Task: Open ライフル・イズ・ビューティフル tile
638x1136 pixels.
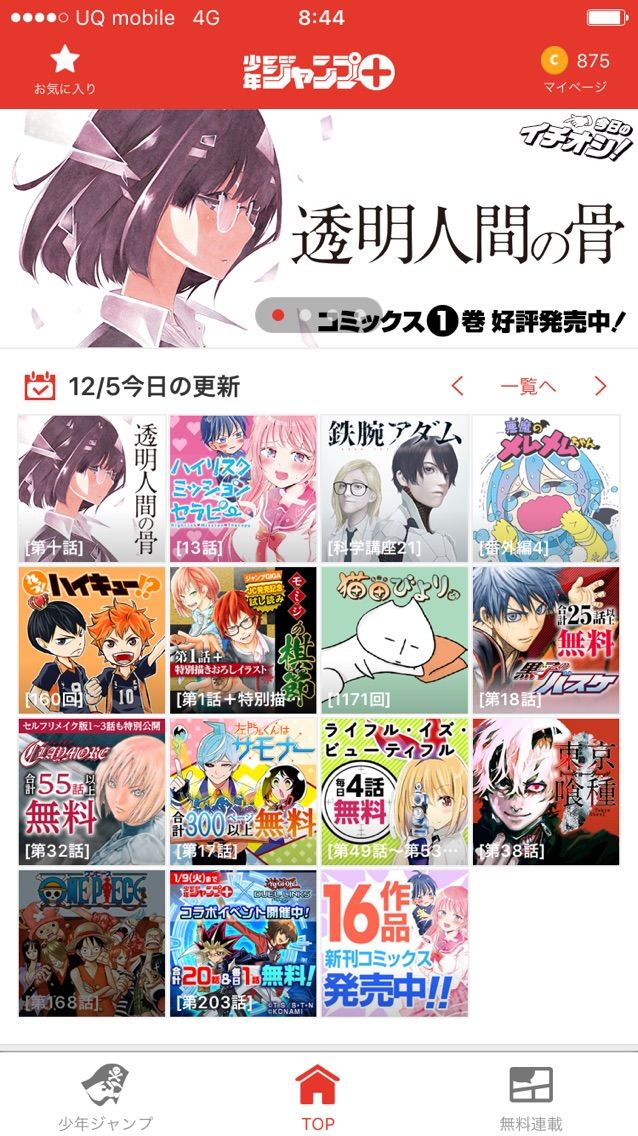Action: coord(394,791)
